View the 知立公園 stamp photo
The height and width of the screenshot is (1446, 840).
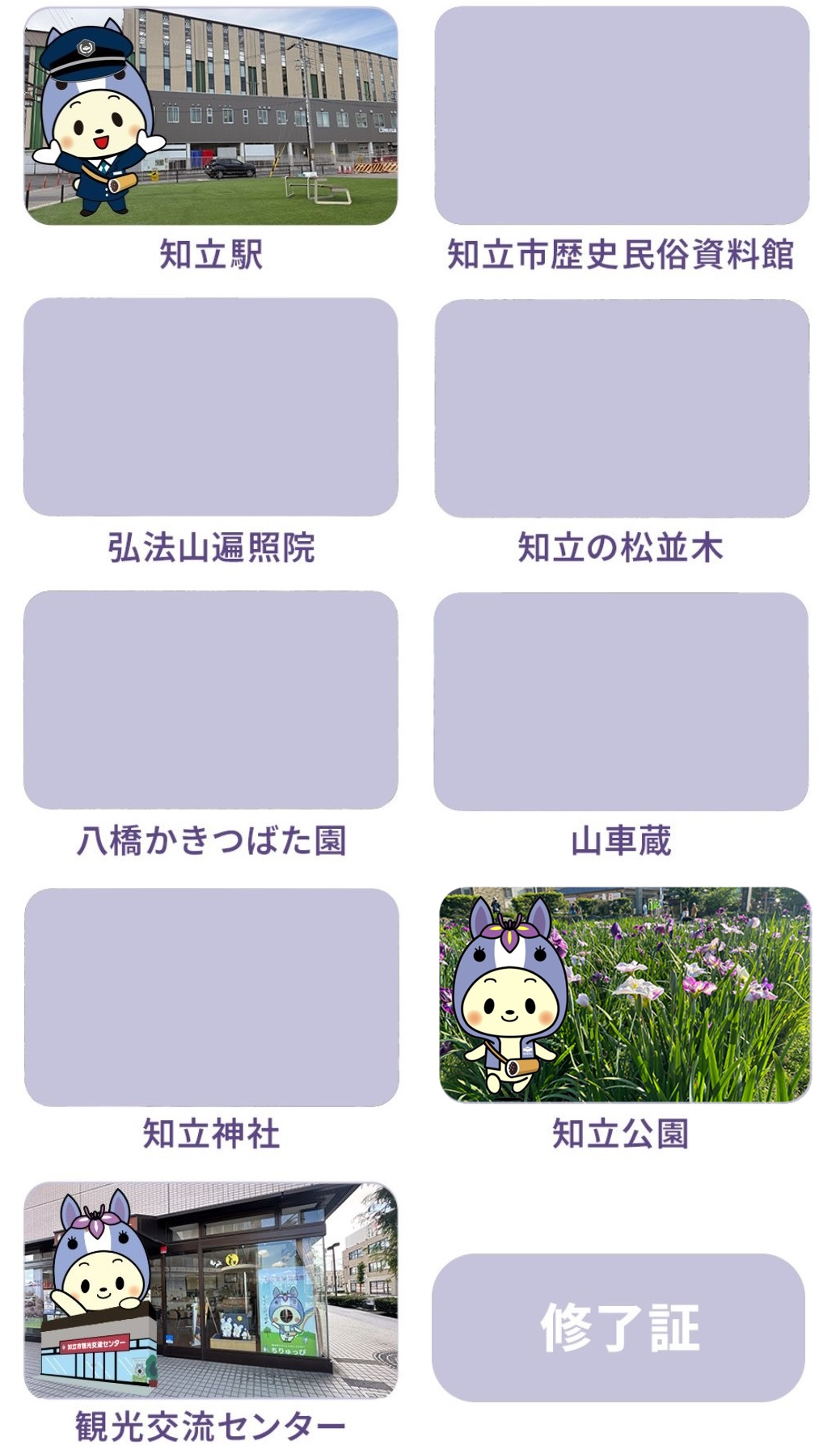(624, 995)
